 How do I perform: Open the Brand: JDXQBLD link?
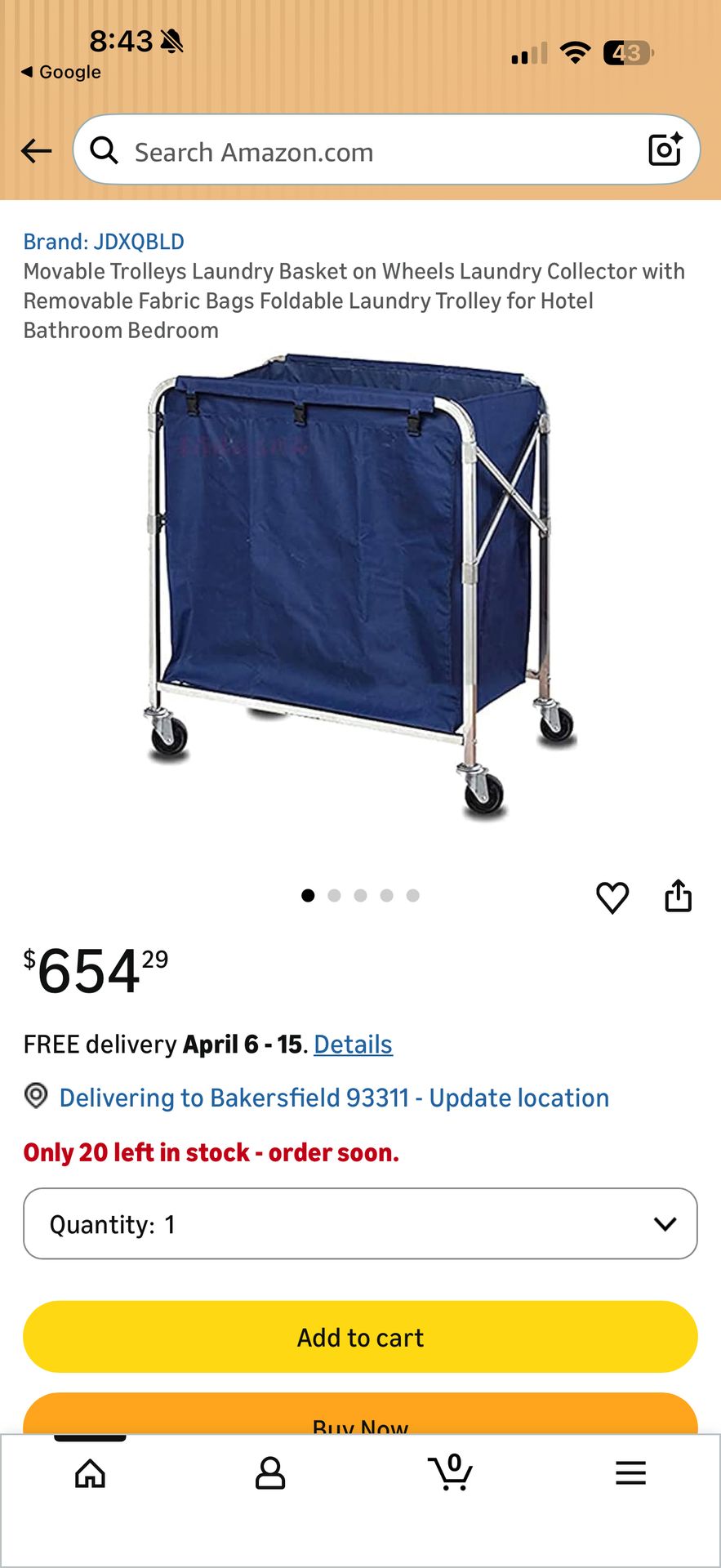[104, 242]
